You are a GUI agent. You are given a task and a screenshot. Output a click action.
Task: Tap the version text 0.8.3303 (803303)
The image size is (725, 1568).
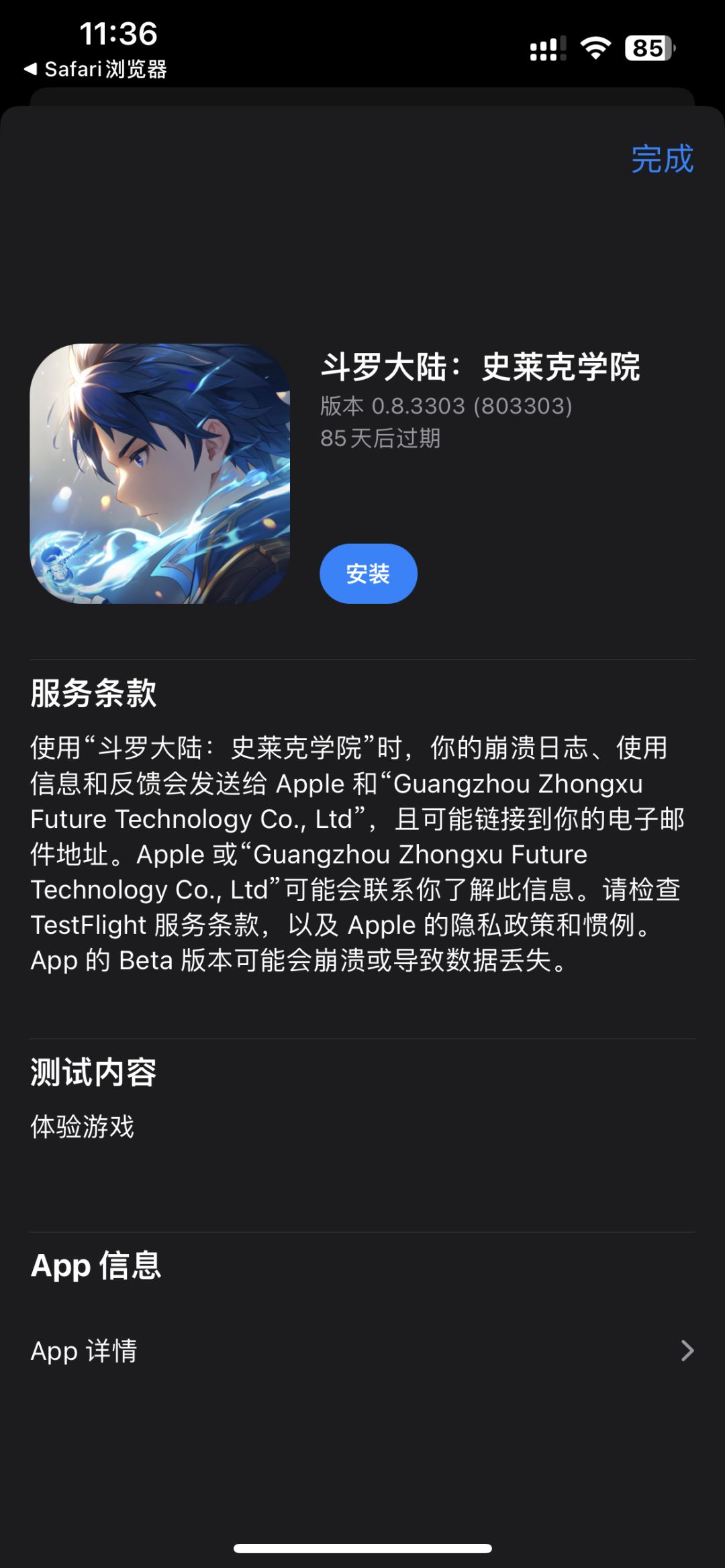[445, 407]
